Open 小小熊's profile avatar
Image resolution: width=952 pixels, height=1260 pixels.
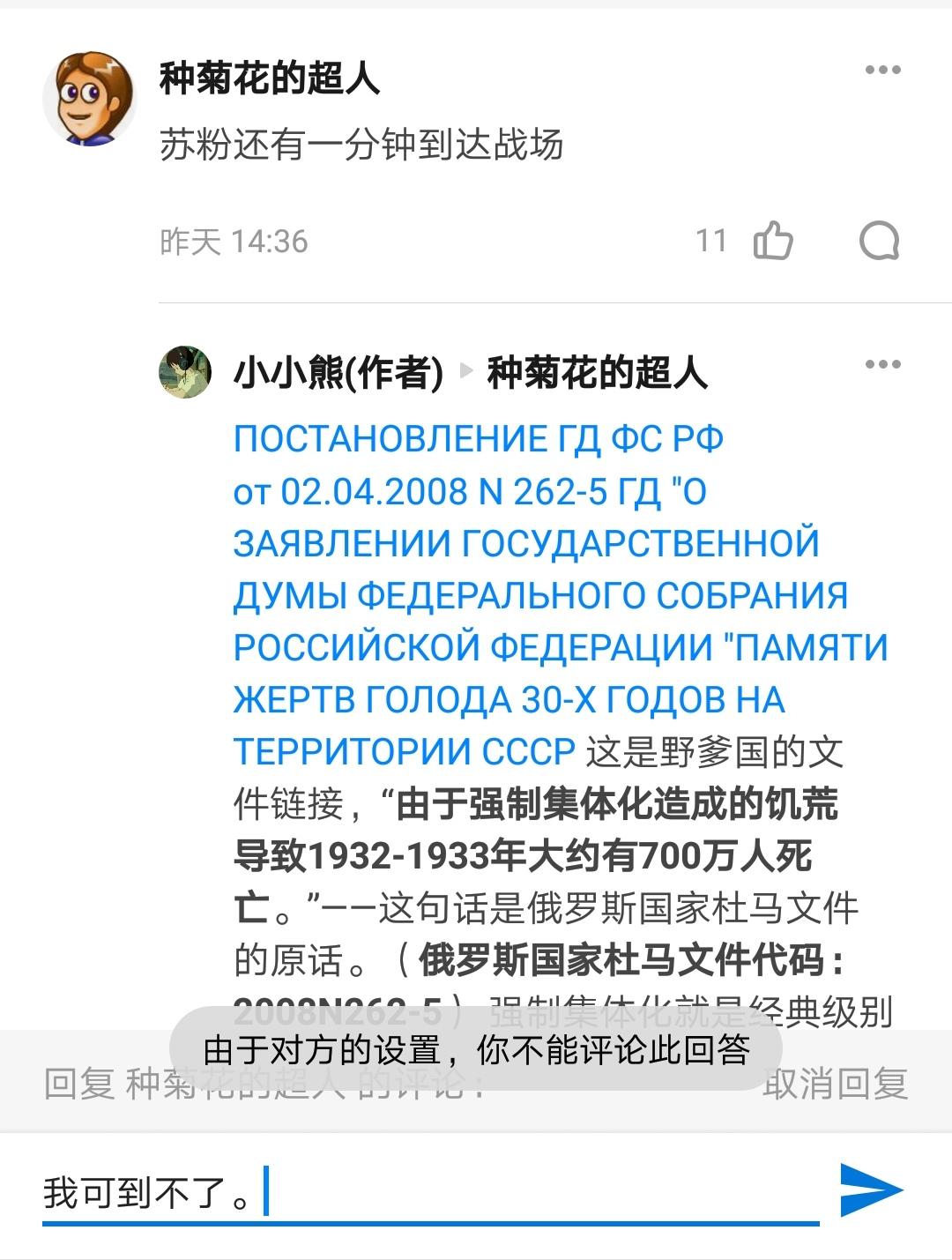pyautogui.click(x=185, y=372)
